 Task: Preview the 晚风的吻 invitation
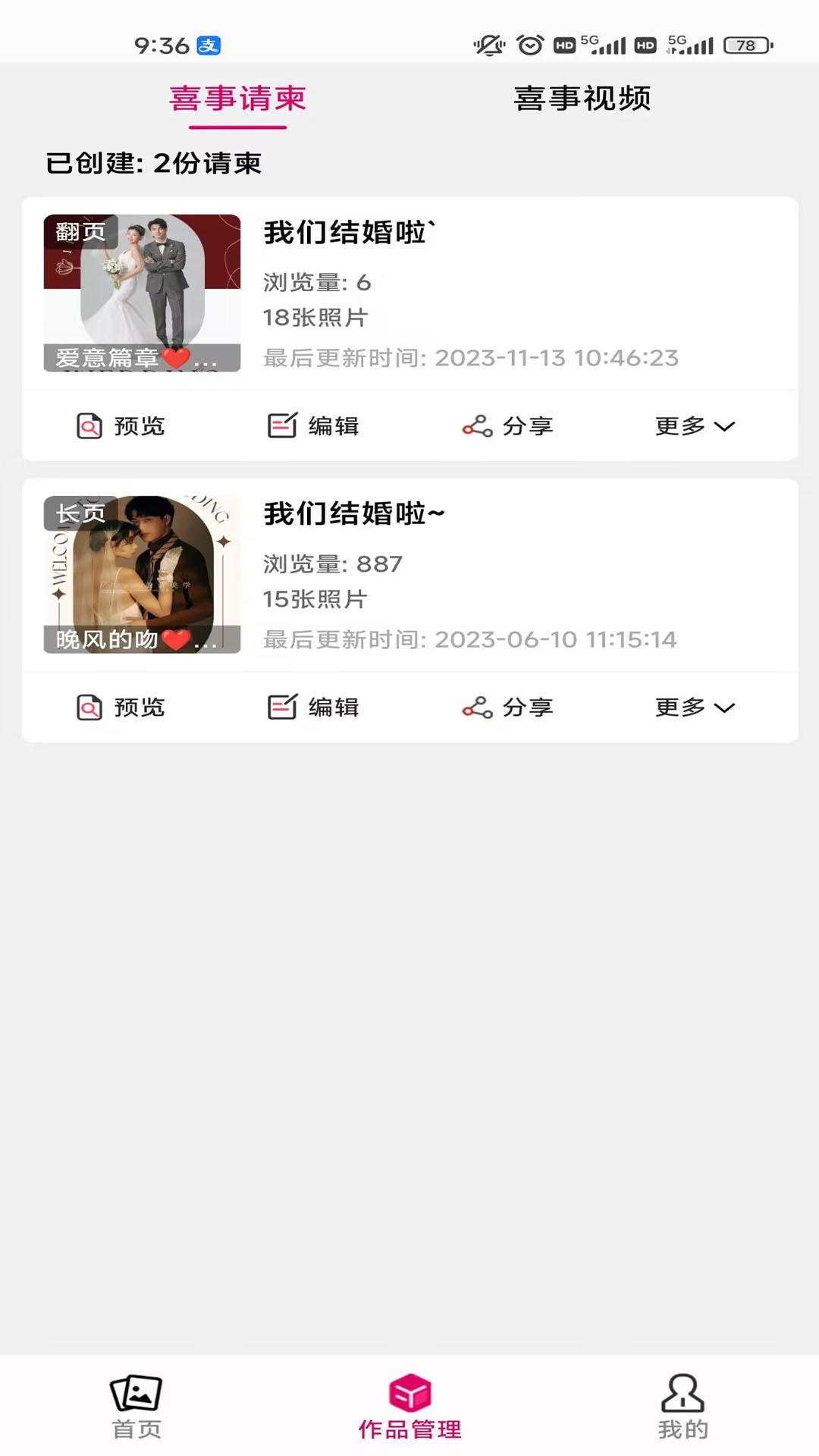(x=121, y=708)
